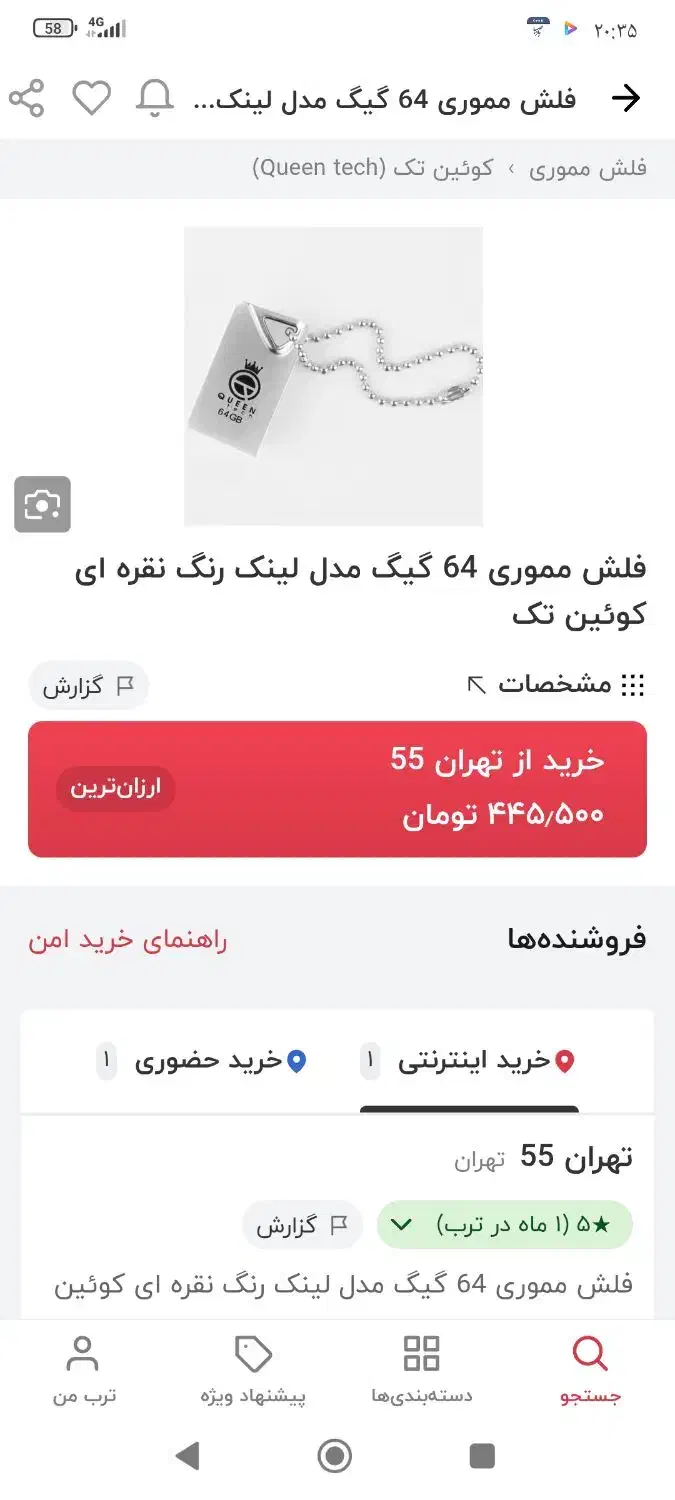Switch to the خرید اینترنتی tab
This screenshot has width=675, height=1500.
point(468,1061)
